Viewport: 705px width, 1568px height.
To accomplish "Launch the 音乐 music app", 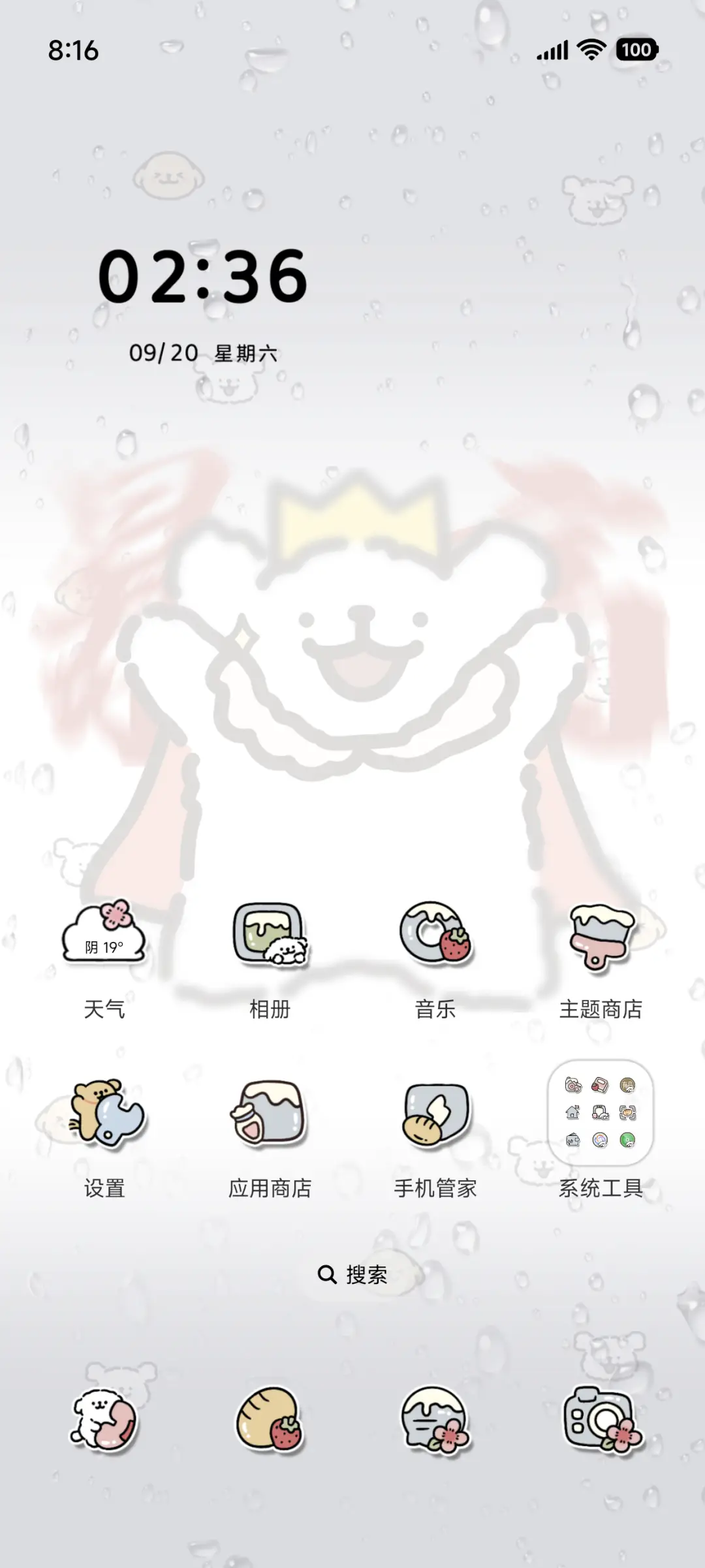I will click(x=435, y=933).
